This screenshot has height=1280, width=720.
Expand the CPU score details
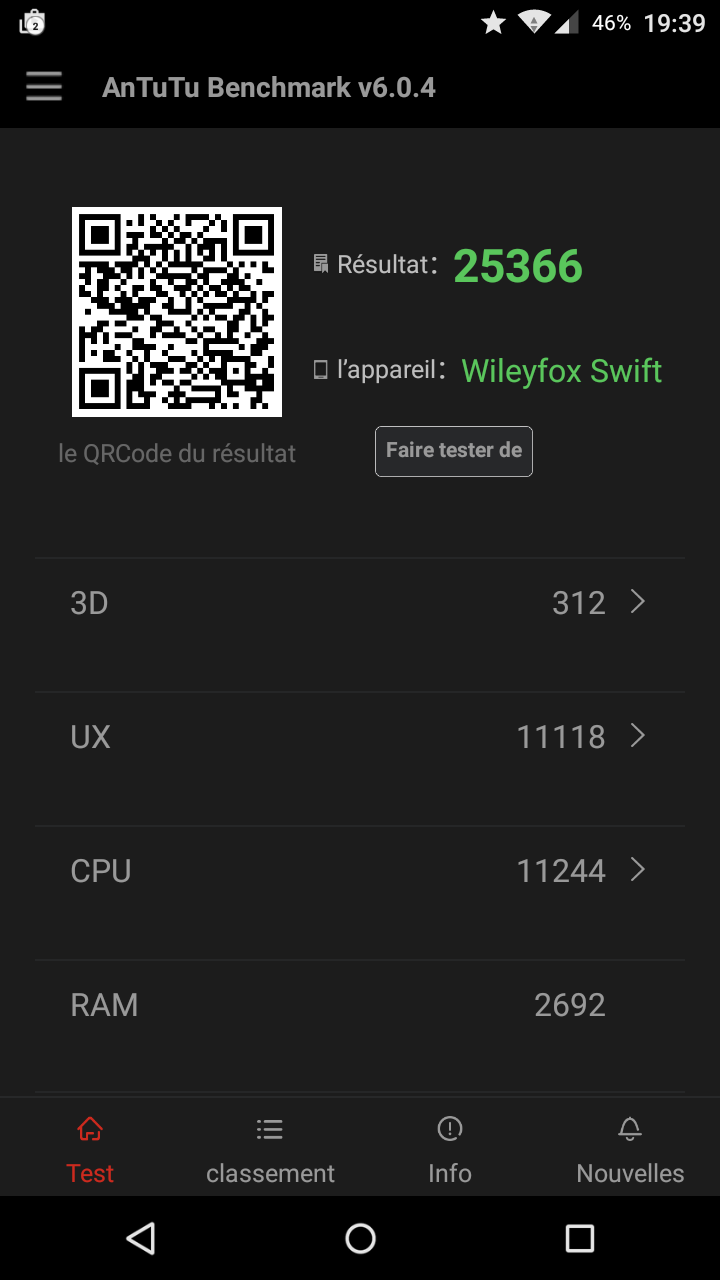click(x=360, y=871)
